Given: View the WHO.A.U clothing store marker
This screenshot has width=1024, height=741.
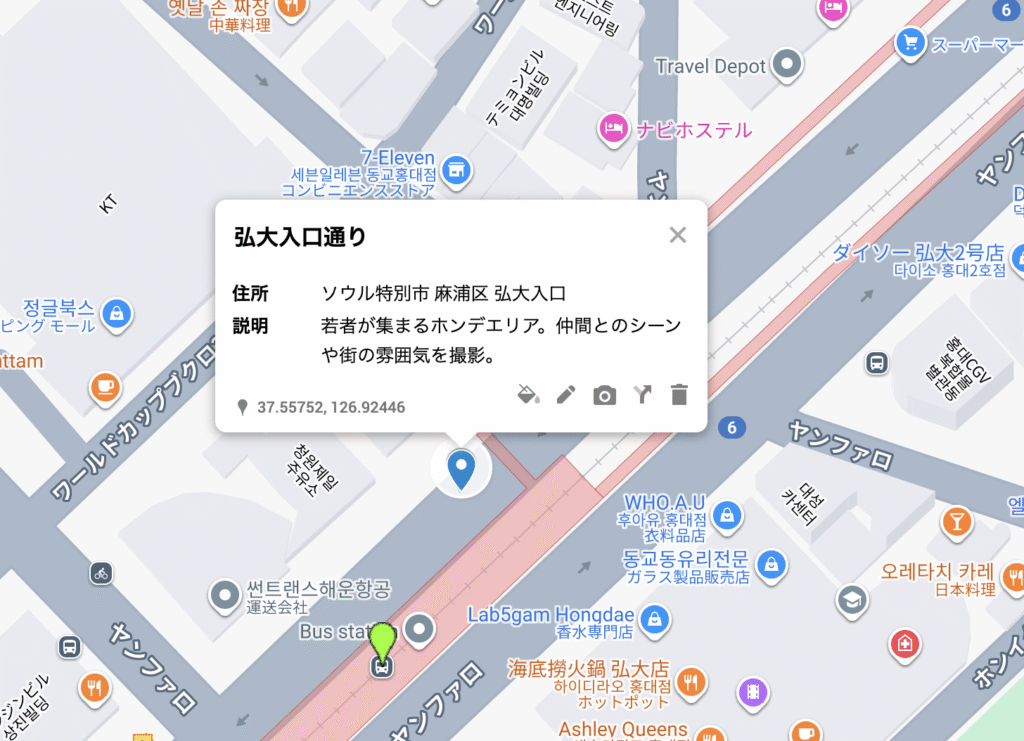Looking at the screenshot, I should (x=727, y=514).
